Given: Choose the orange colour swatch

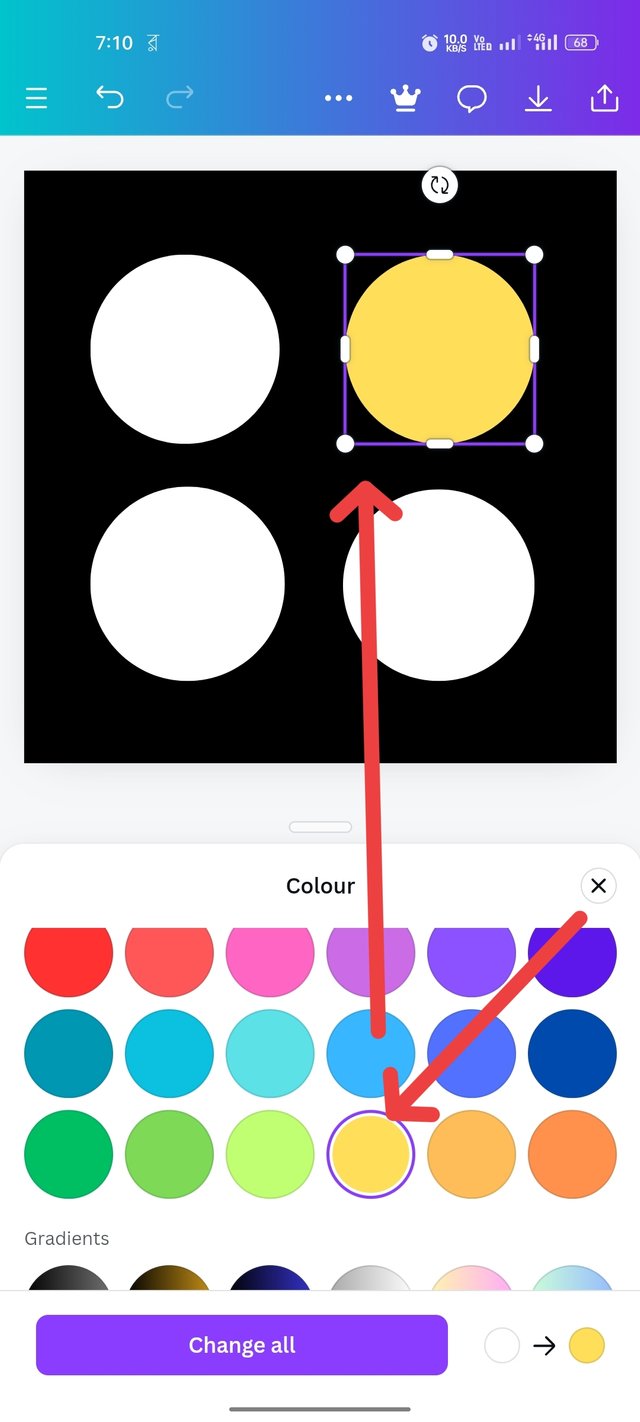Looking at the screenshot, I should pos(572,1153).
